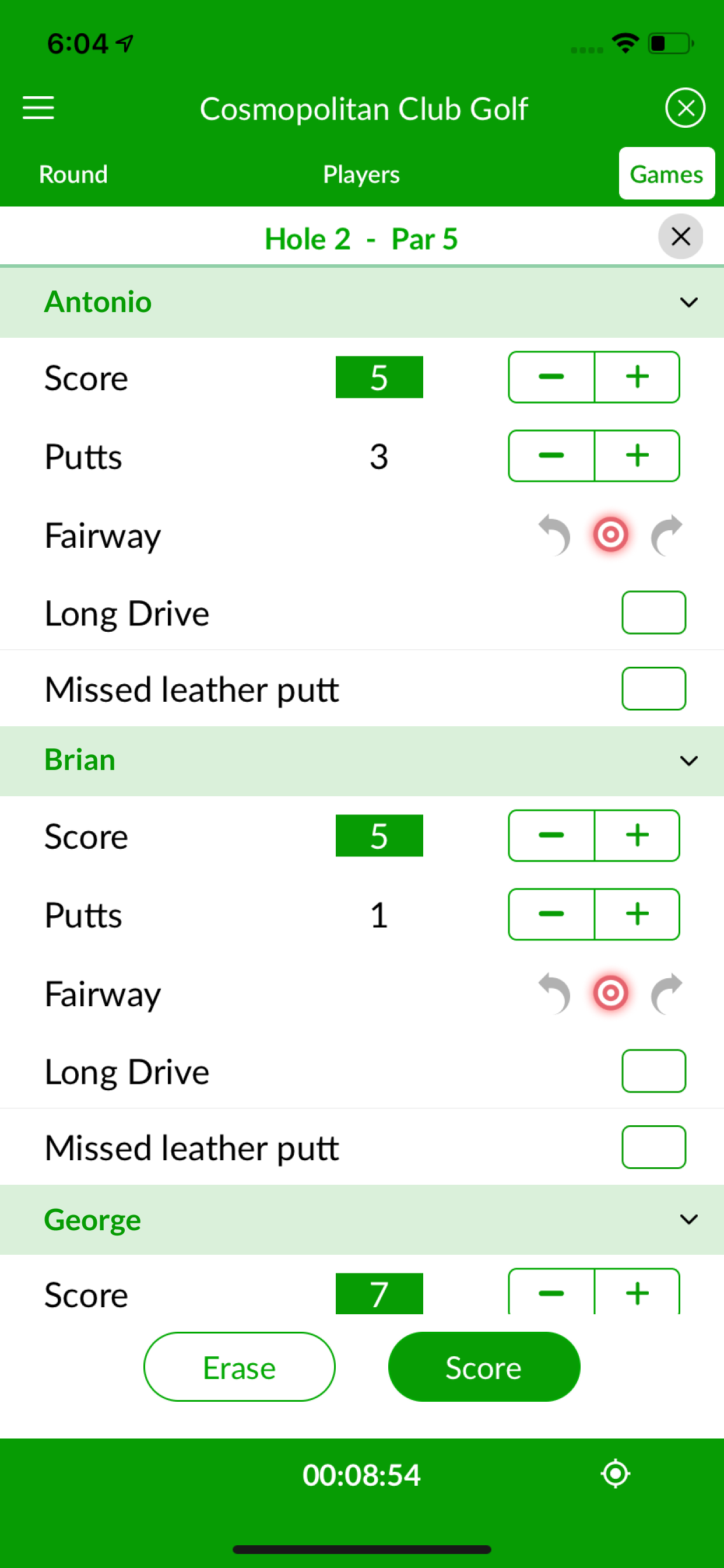Close the round with the circled X icon

pos(685,108)
